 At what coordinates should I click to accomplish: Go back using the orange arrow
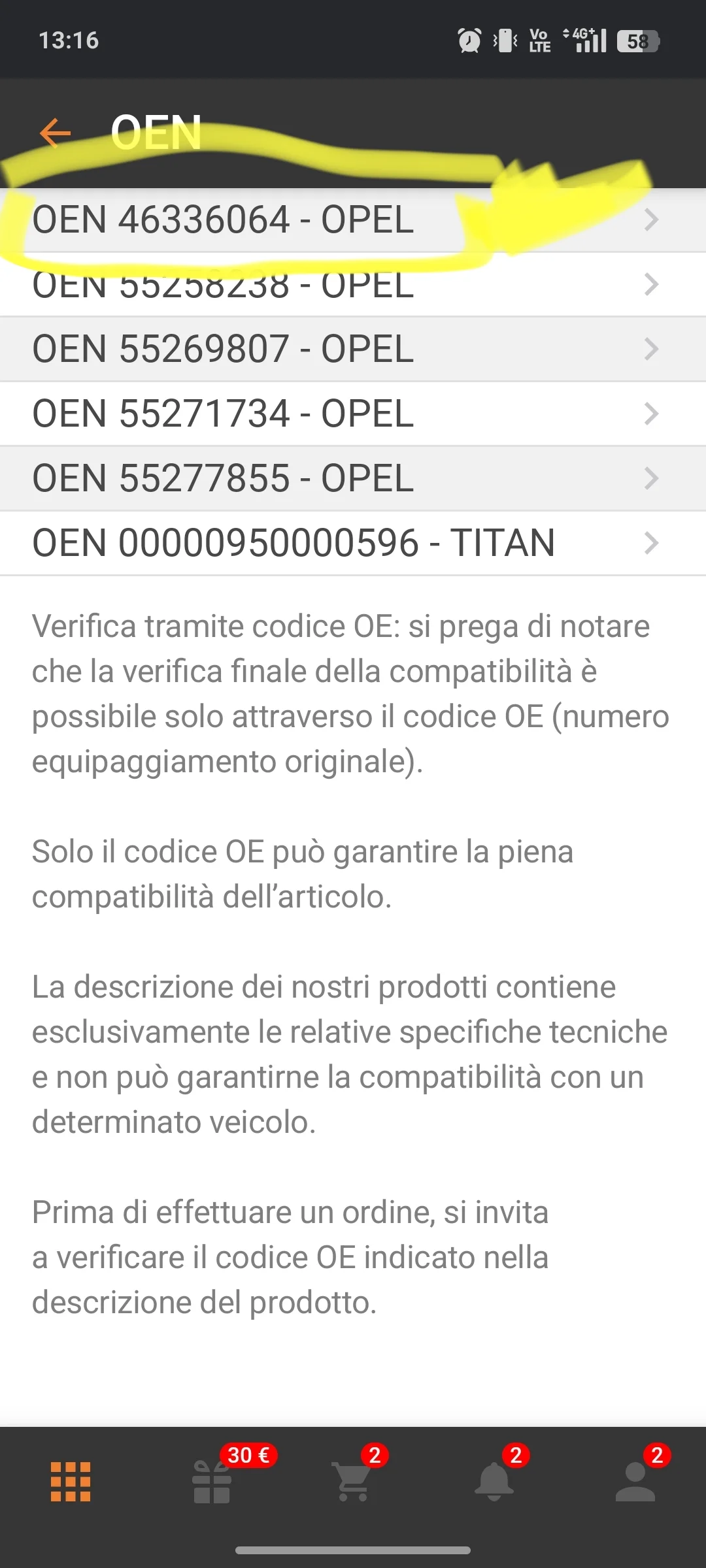click(55, 133)
